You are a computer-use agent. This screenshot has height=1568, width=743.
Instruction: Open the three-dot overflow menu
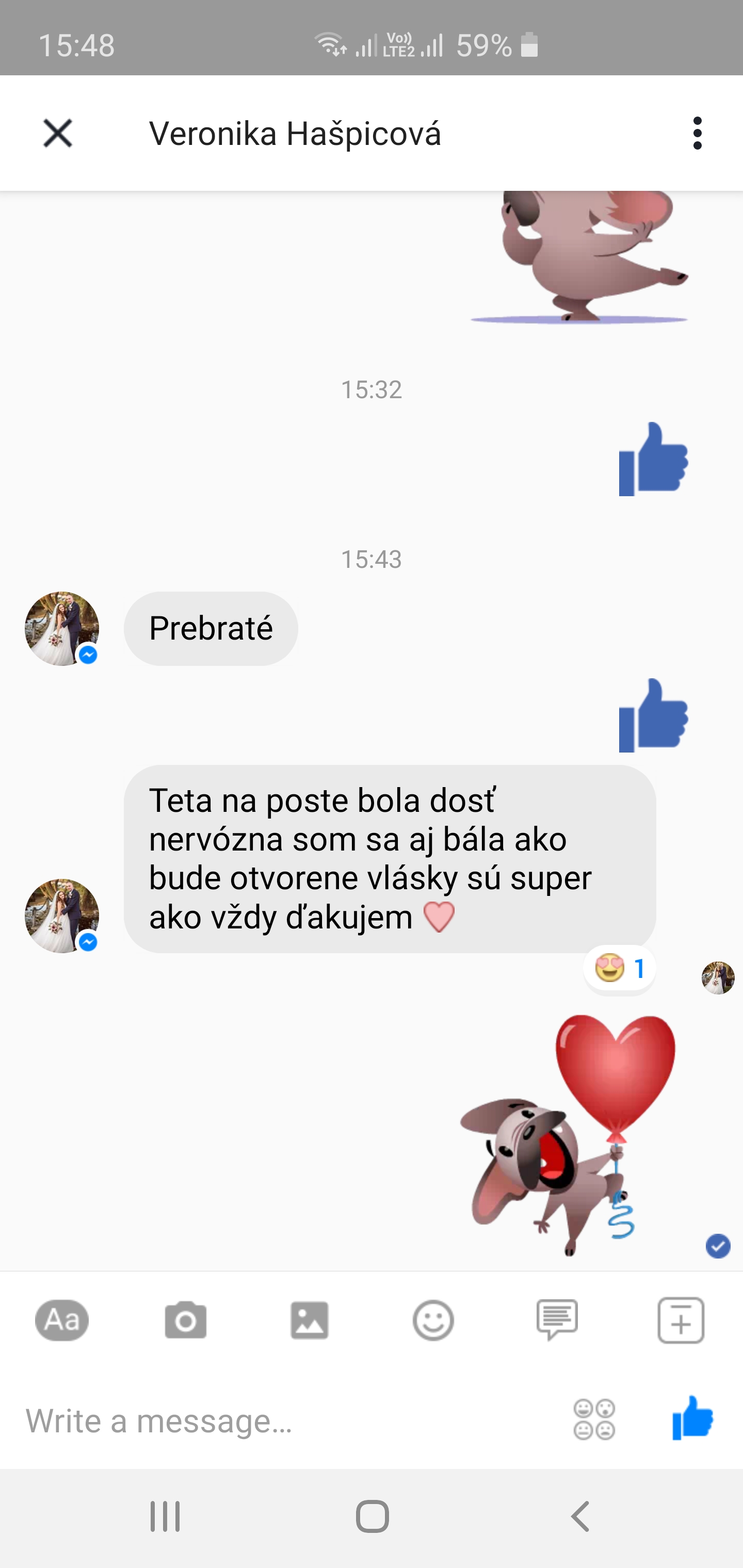click(697, 133)
